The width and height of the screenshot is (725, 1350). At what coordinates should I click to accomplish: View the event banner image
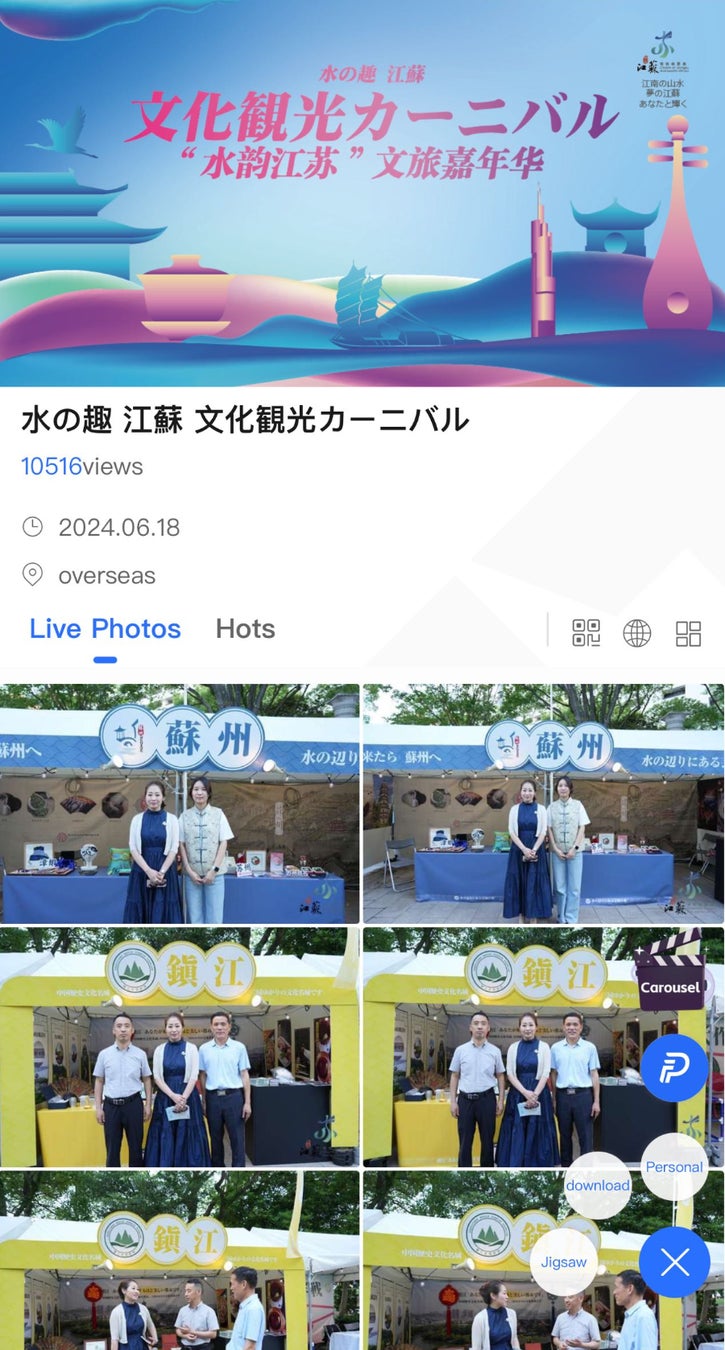click(362, 193)
